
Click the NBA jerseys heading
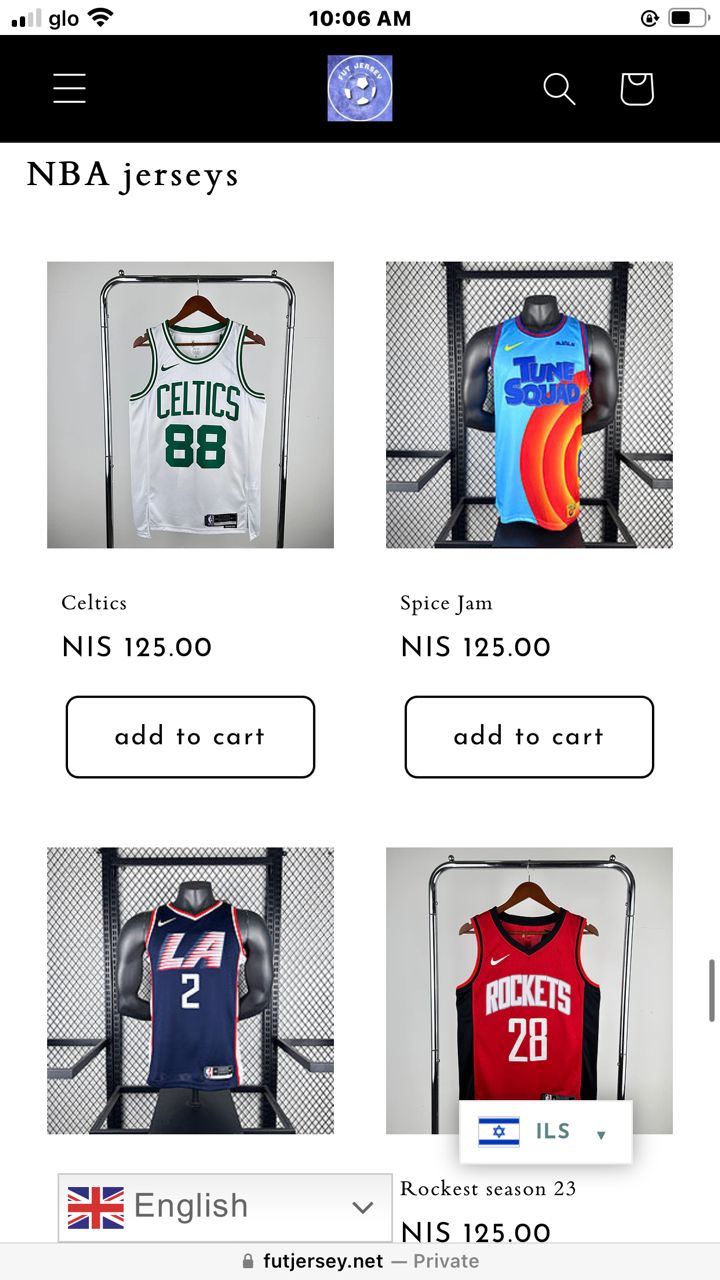click(132, 175)
